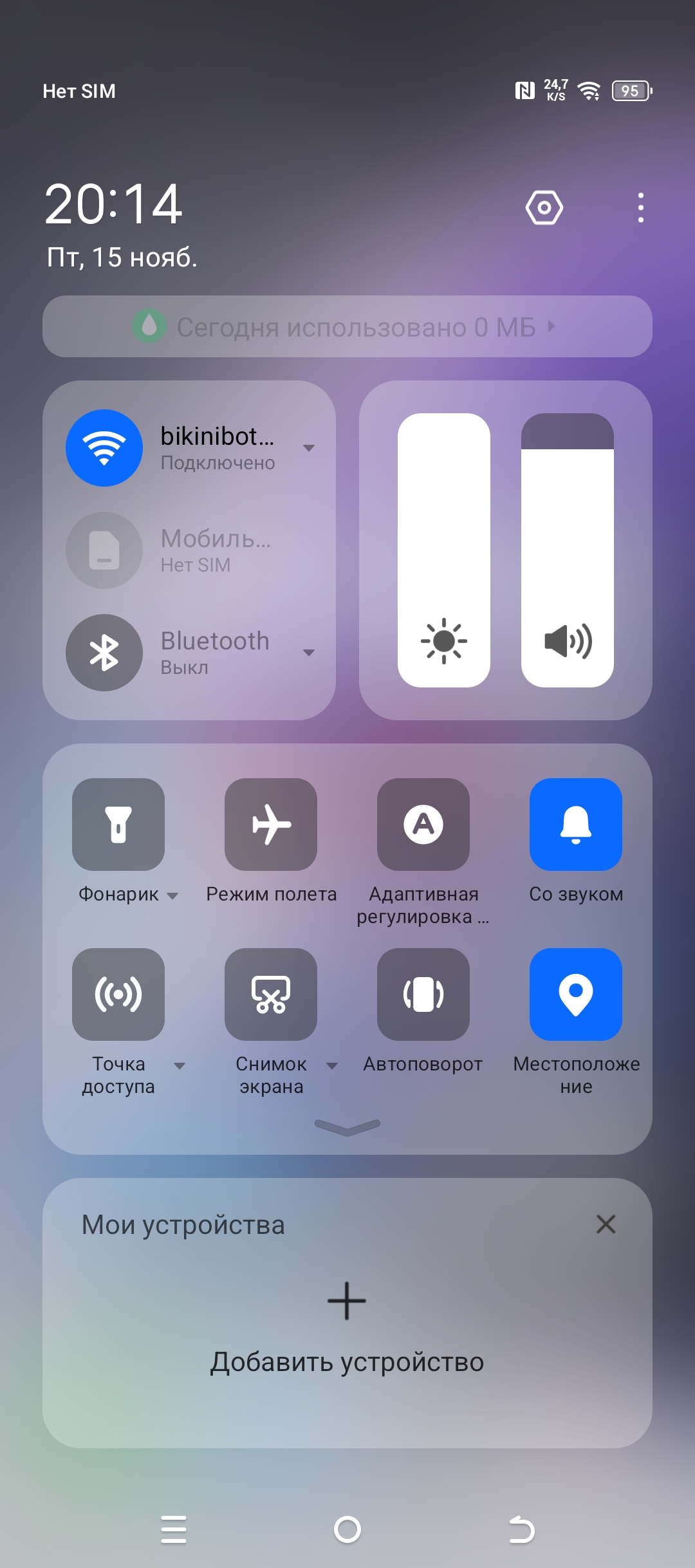Tap the brightness slider

(x=444, y=550)
